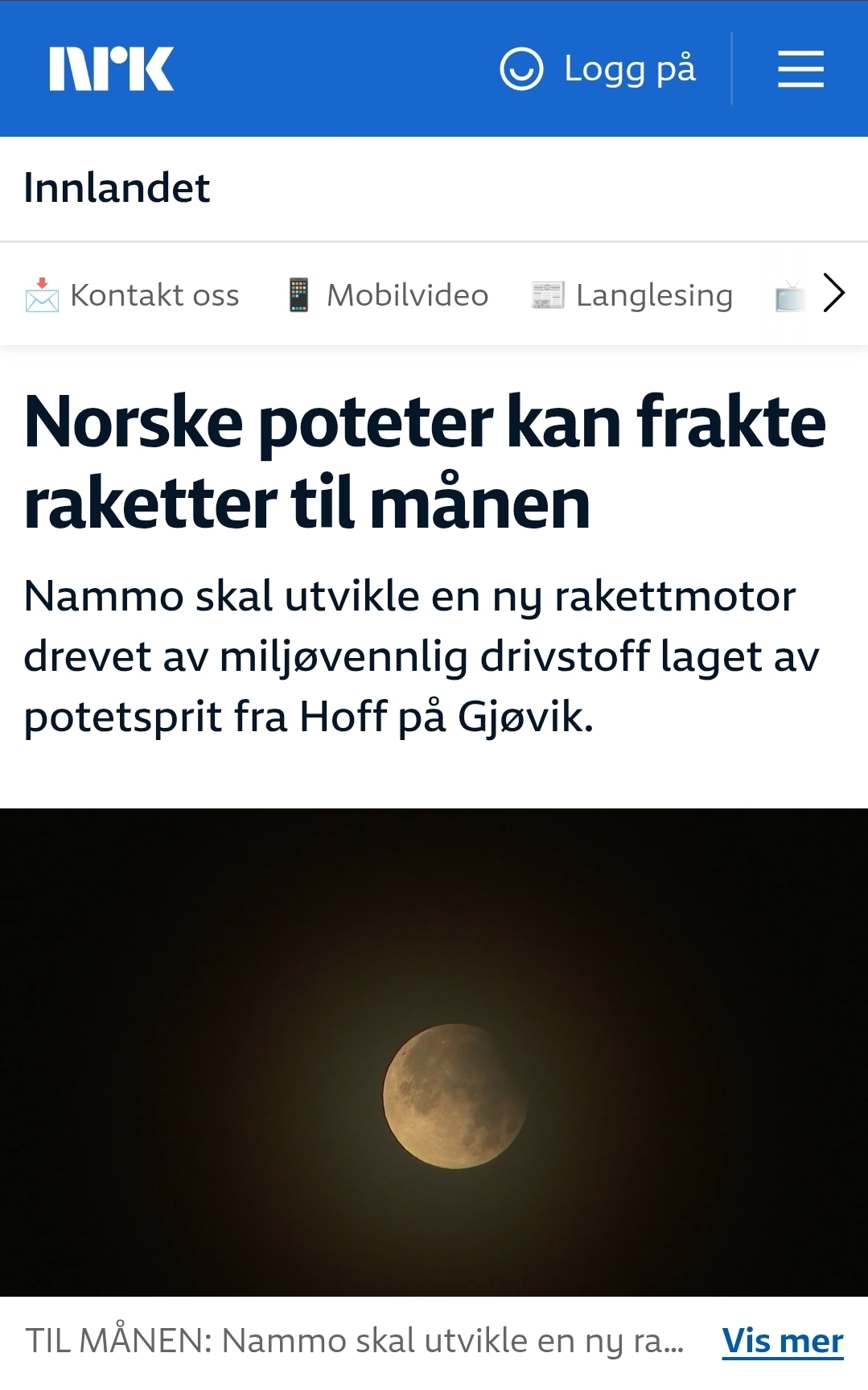Open the Innlandet section
The width and height of the screenshot is (868, 1390).
pos(117,188)
